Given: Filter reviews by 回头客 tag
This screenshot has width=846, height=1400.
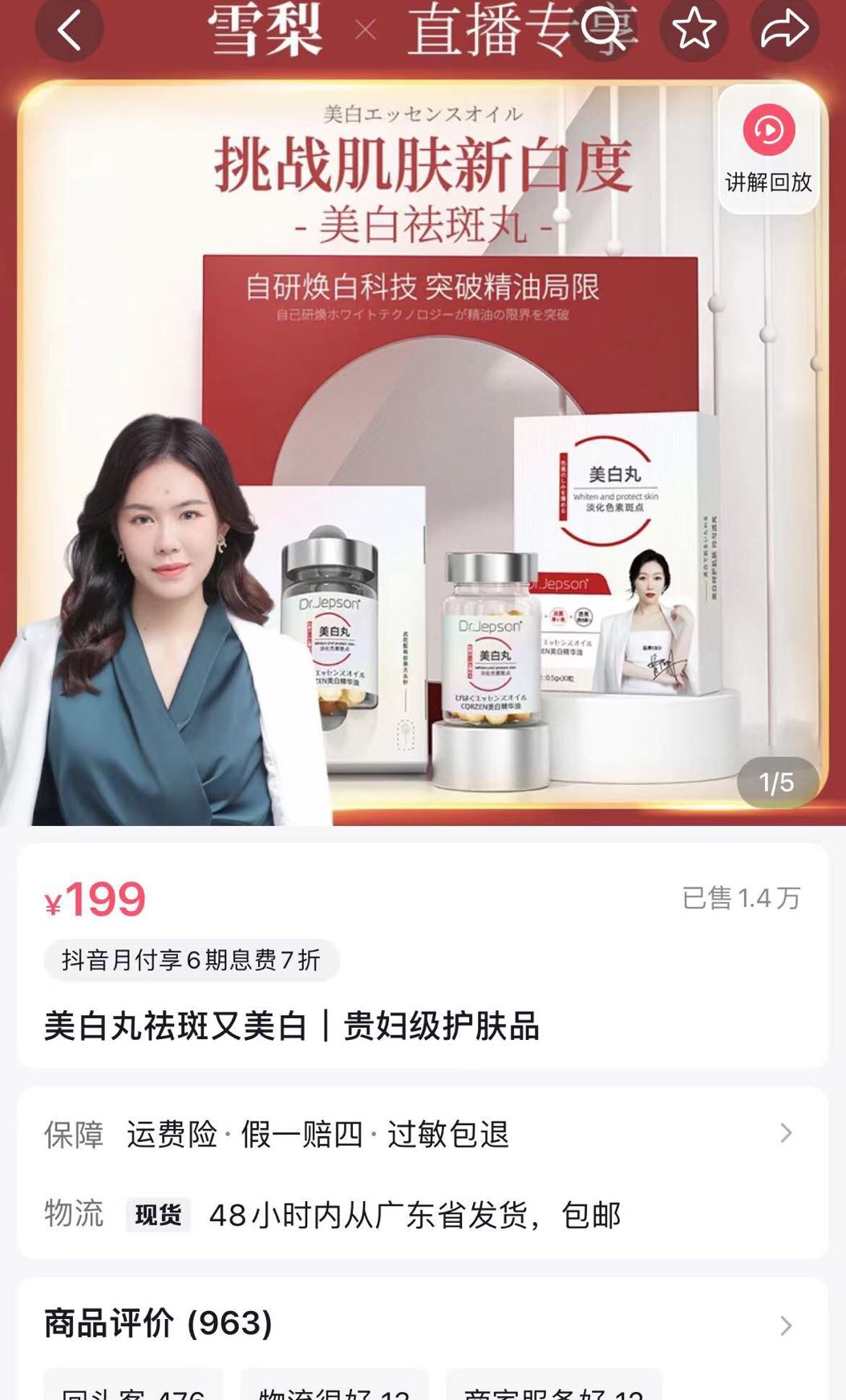Looking at the screenshot, I should tap(133, 1389).
